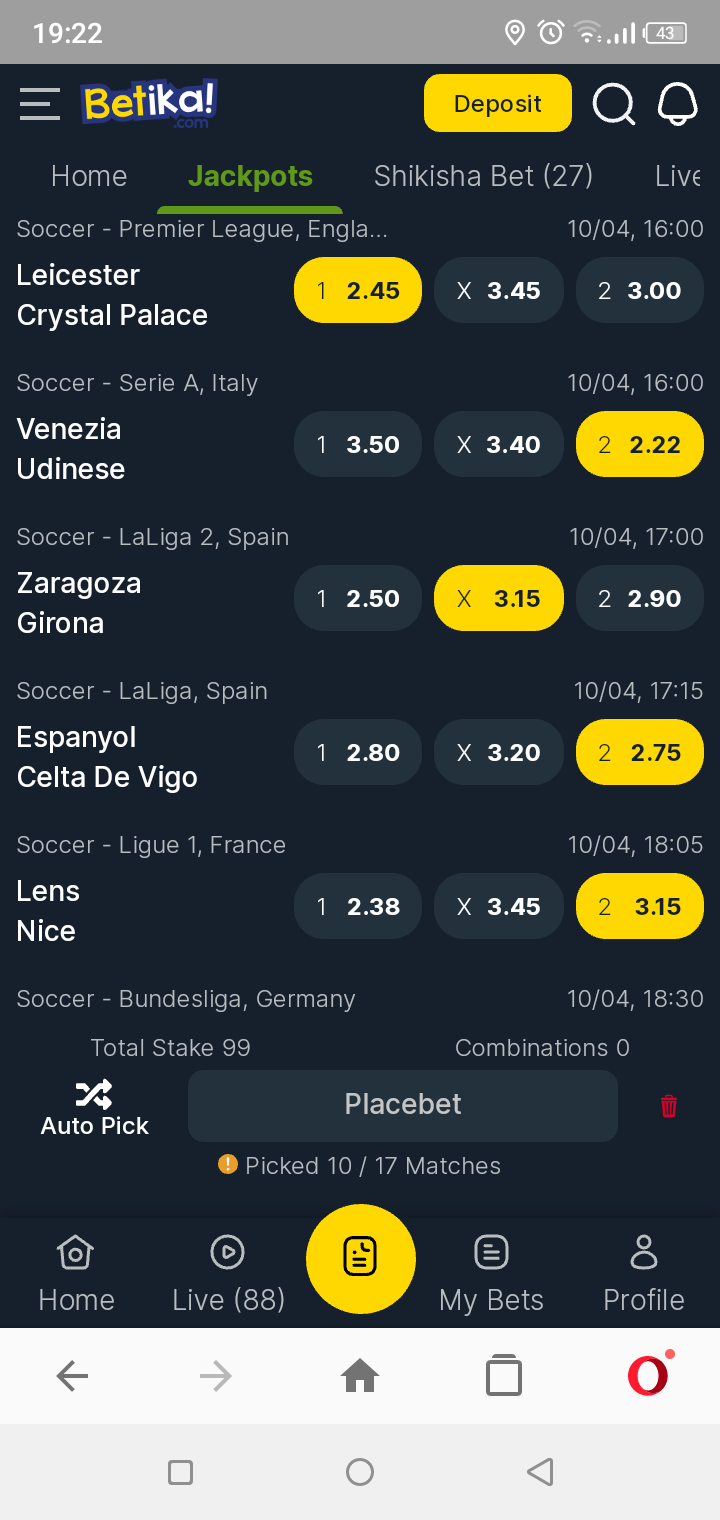Open the notifications bell

pyautogui.click(x=677, y=103)
